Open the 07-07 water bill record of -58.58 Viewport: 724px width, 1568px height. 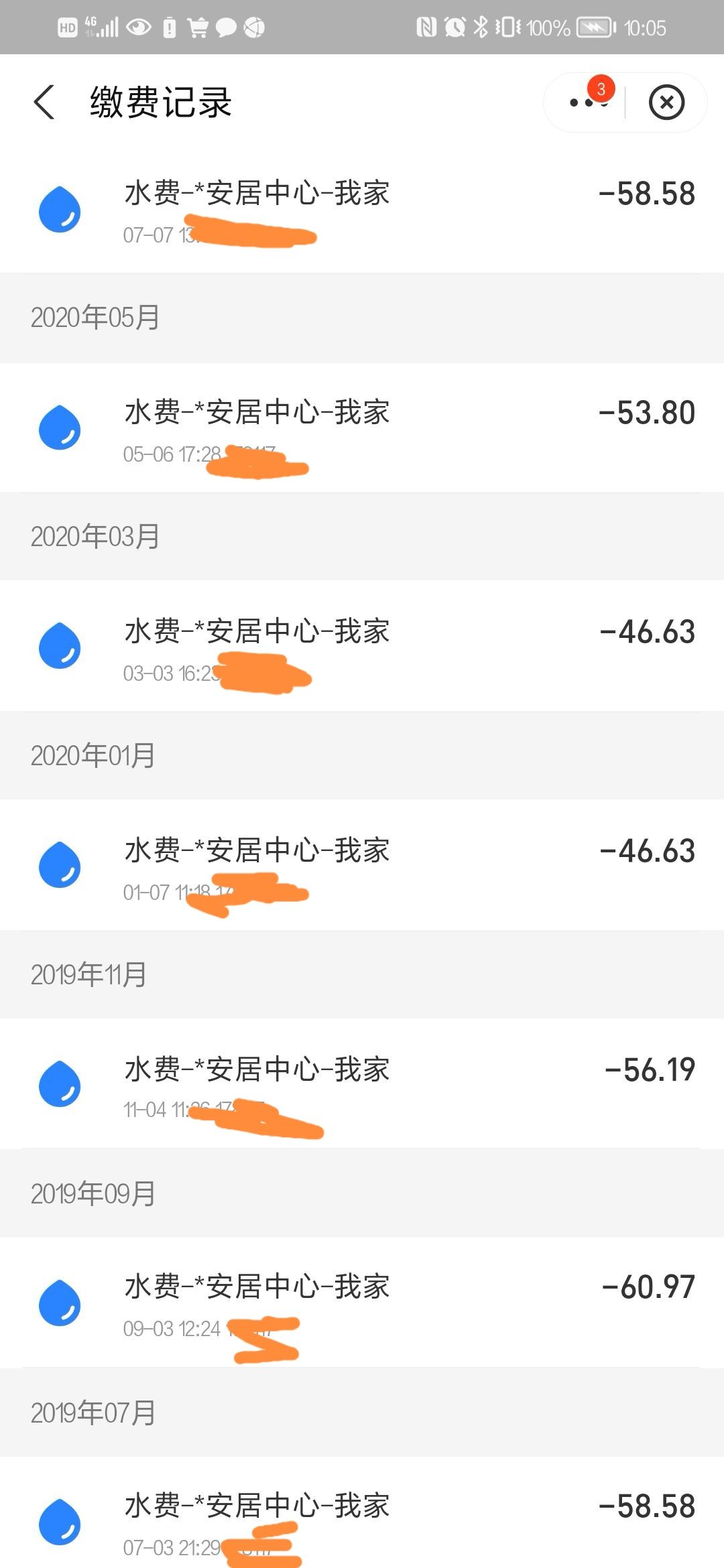tap(362, 211)
